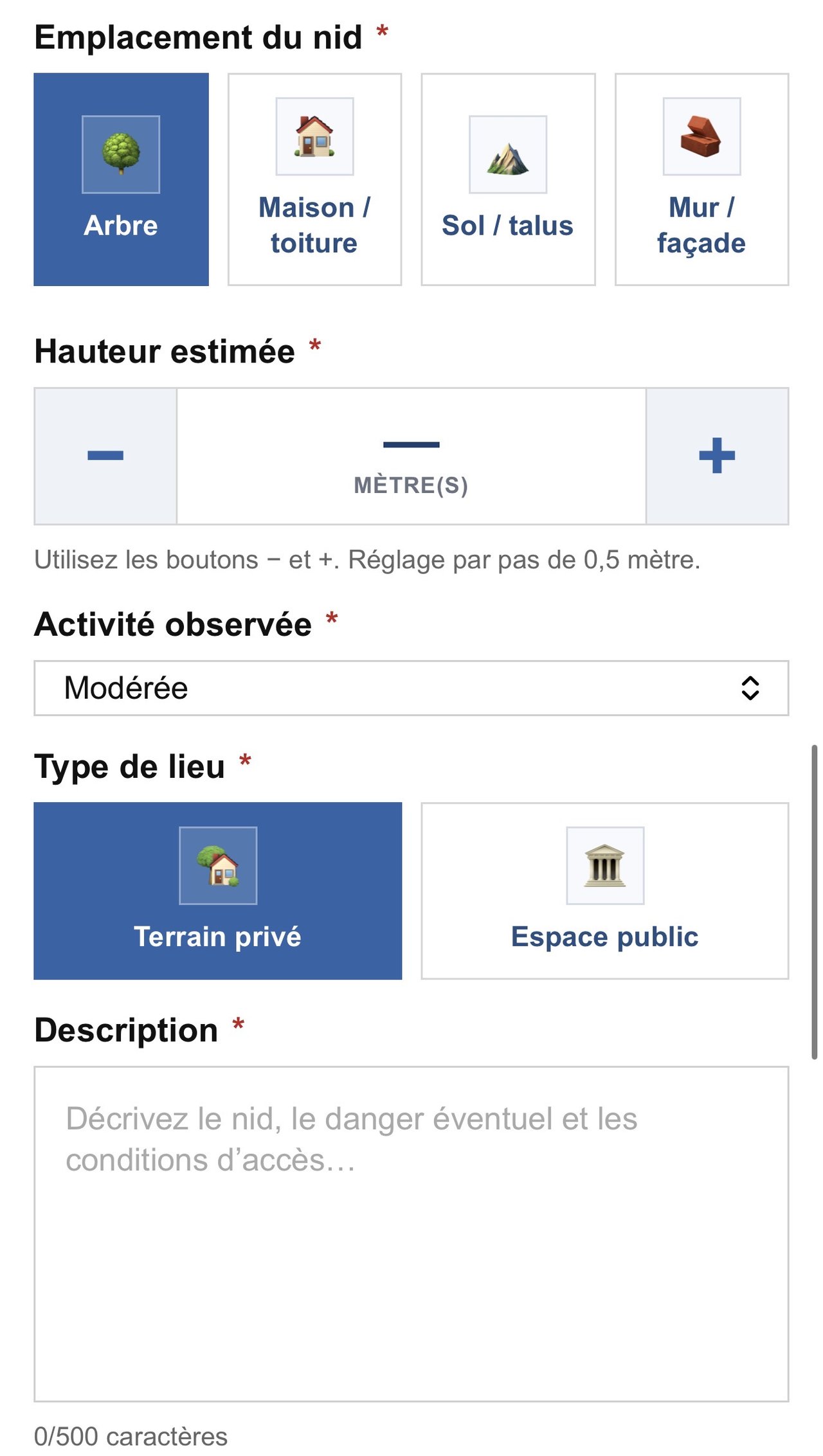Decrease estimated height with minus button
Image resolution: width=823 pixels, height=1456 pixels.
105,456
